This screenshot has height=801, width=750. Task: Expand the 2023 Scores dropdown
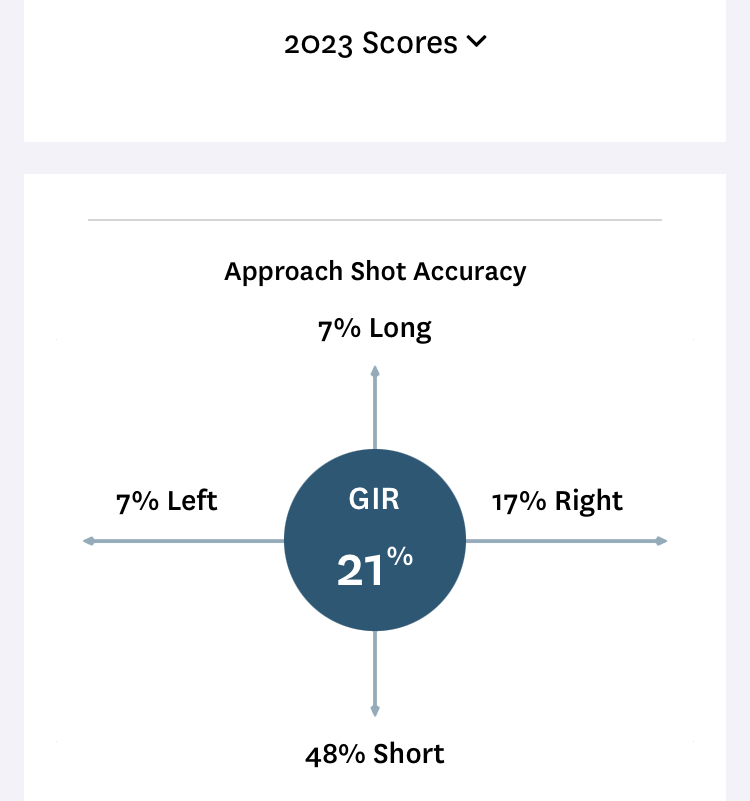(385, 43)
